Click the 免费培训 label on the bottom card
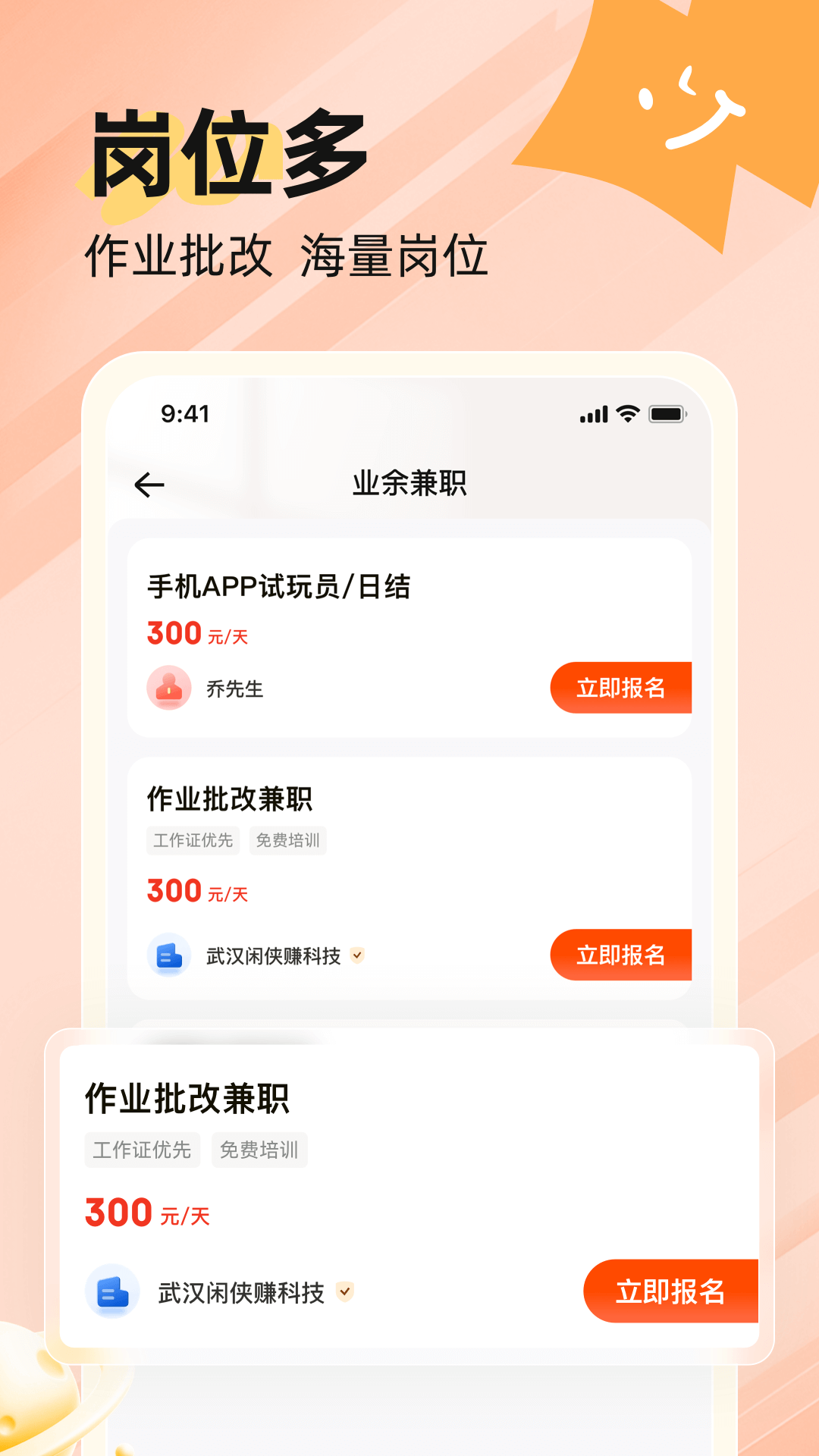The height and width of the screenshot is (1456, 819). coord(259,1150)
